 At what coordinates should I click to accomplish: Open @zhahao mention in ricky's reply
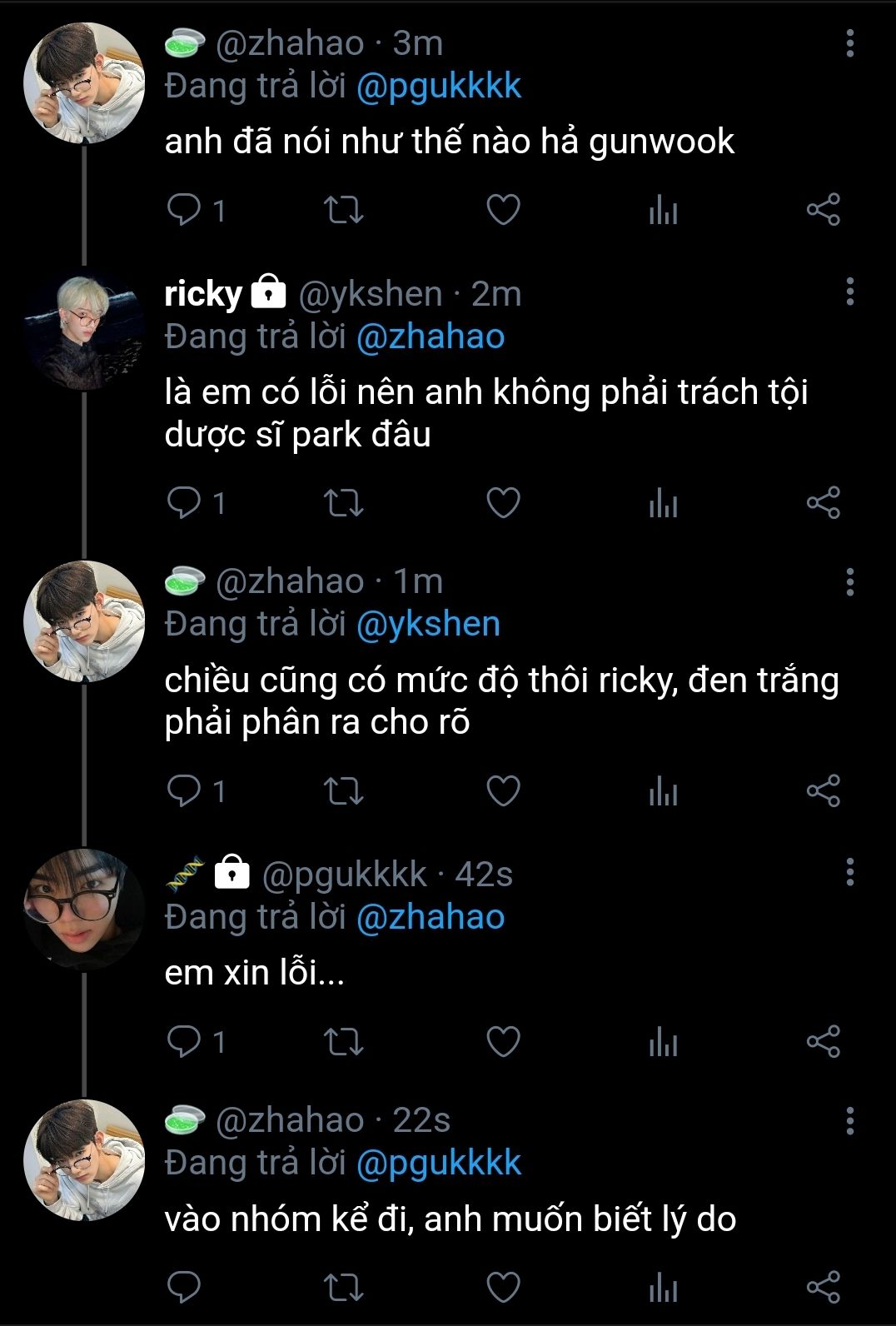(x=430, y=337)
